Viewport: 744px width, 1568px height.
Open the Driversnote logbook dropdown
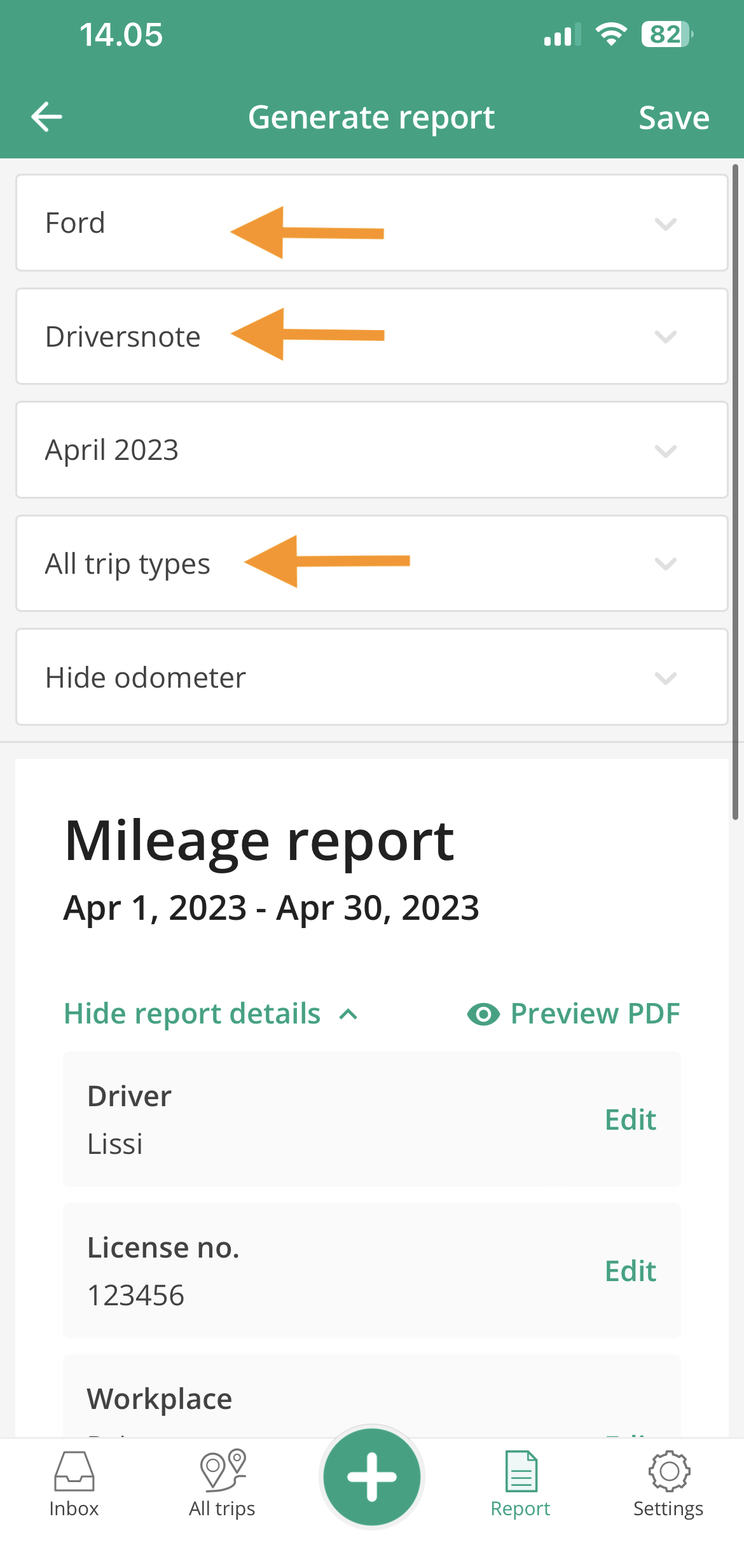372,336
